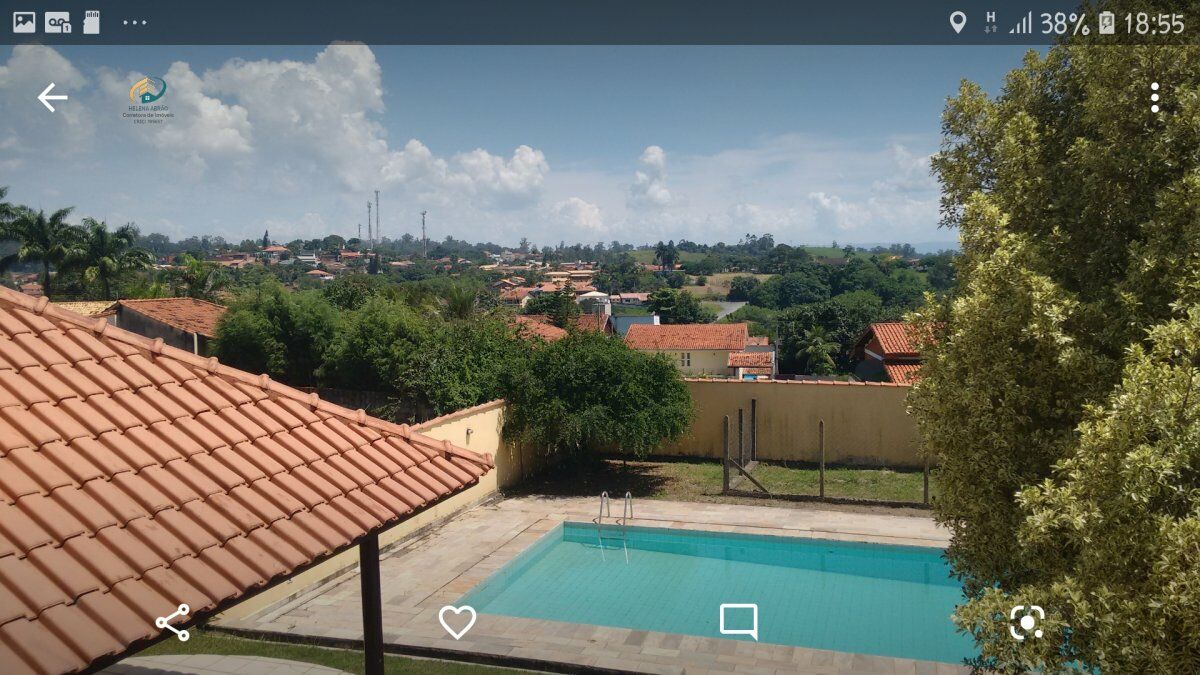Viewport: 1200px width, 675px height.
Task: Open the image scan lens icon
Action: 1027,622
